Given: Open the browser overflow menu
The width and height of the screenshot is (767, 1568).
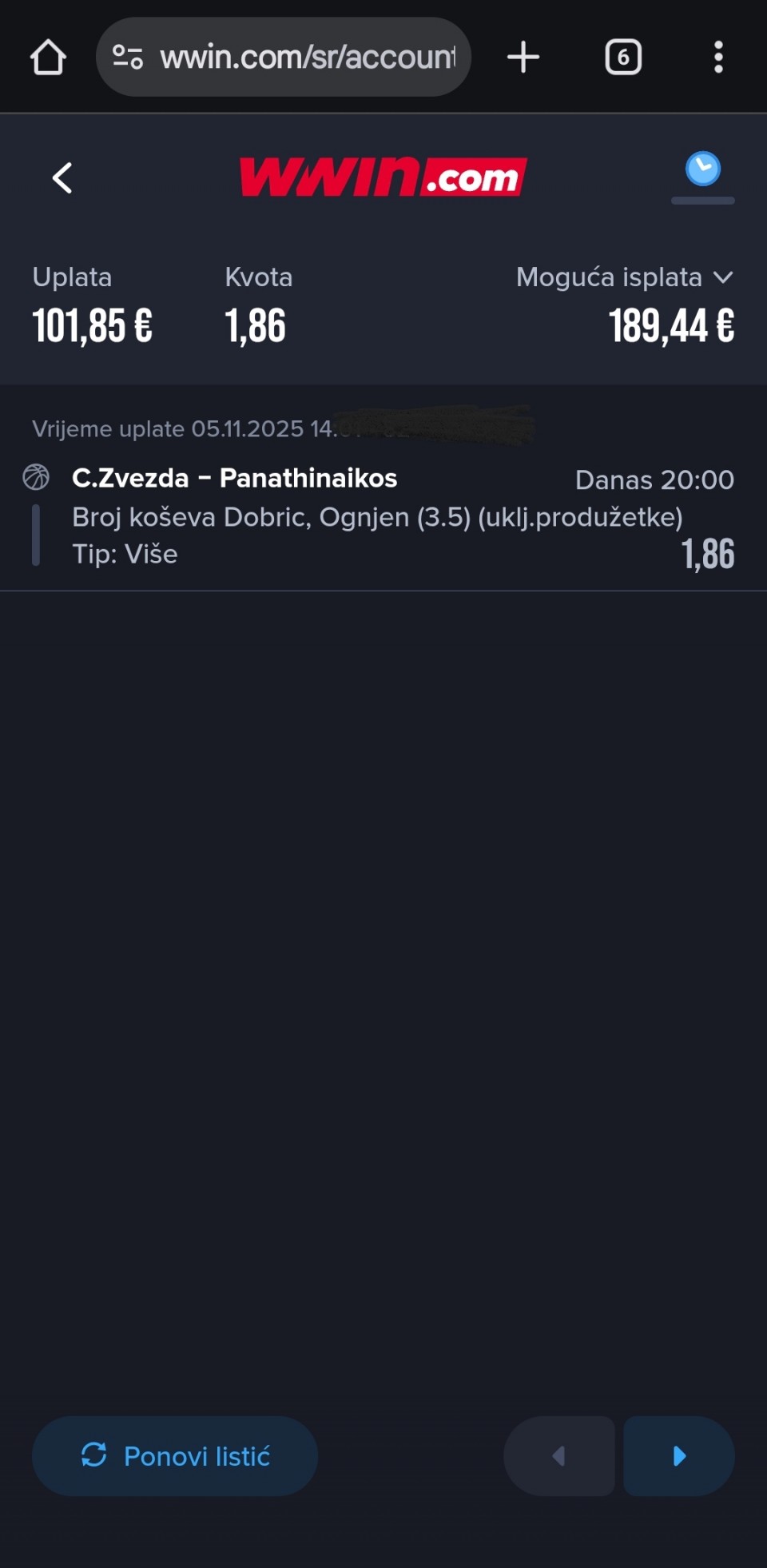Looking at the screenshot, I should click(x=718, y=58).
